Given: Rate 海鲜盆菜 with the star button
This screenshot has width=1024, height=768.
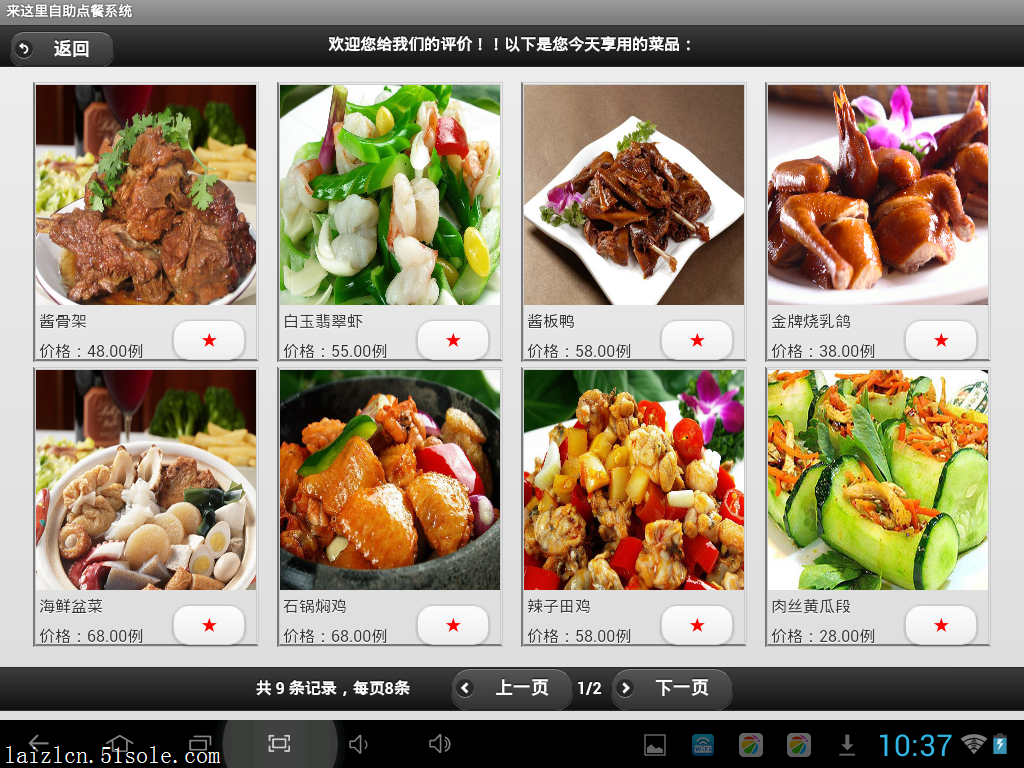Looking at the screenshot, I should [x=209, y=625].
